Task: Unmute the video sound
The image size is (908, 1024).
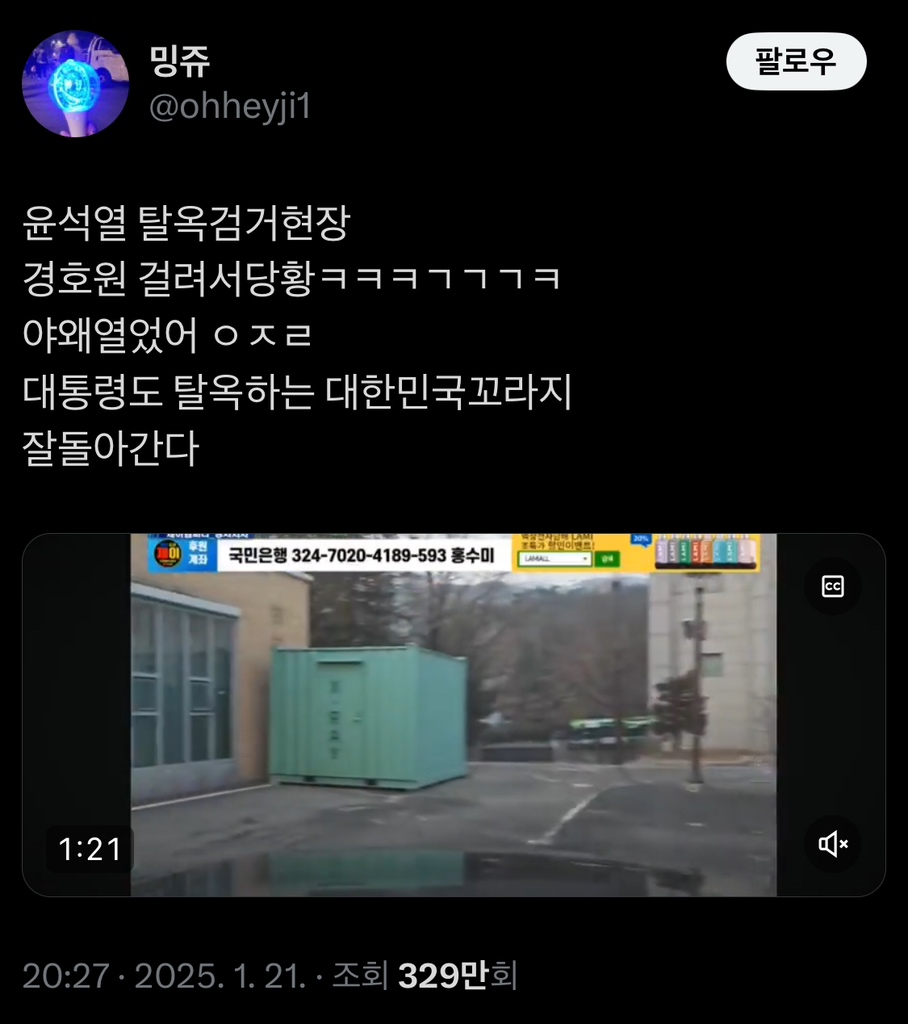Action: point(833,845)
